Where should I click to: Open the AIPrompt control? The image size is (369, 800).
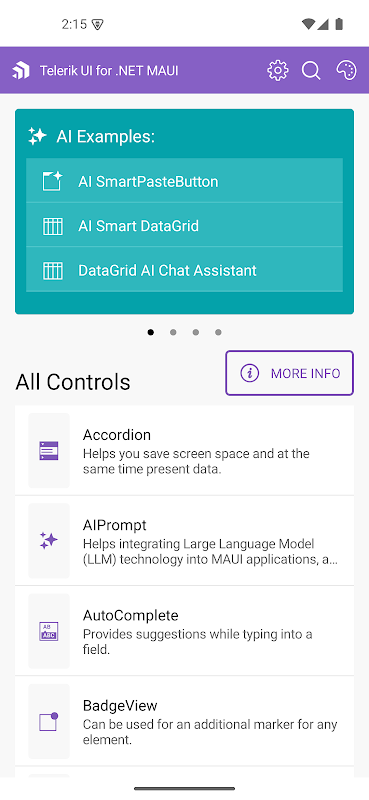184,541
